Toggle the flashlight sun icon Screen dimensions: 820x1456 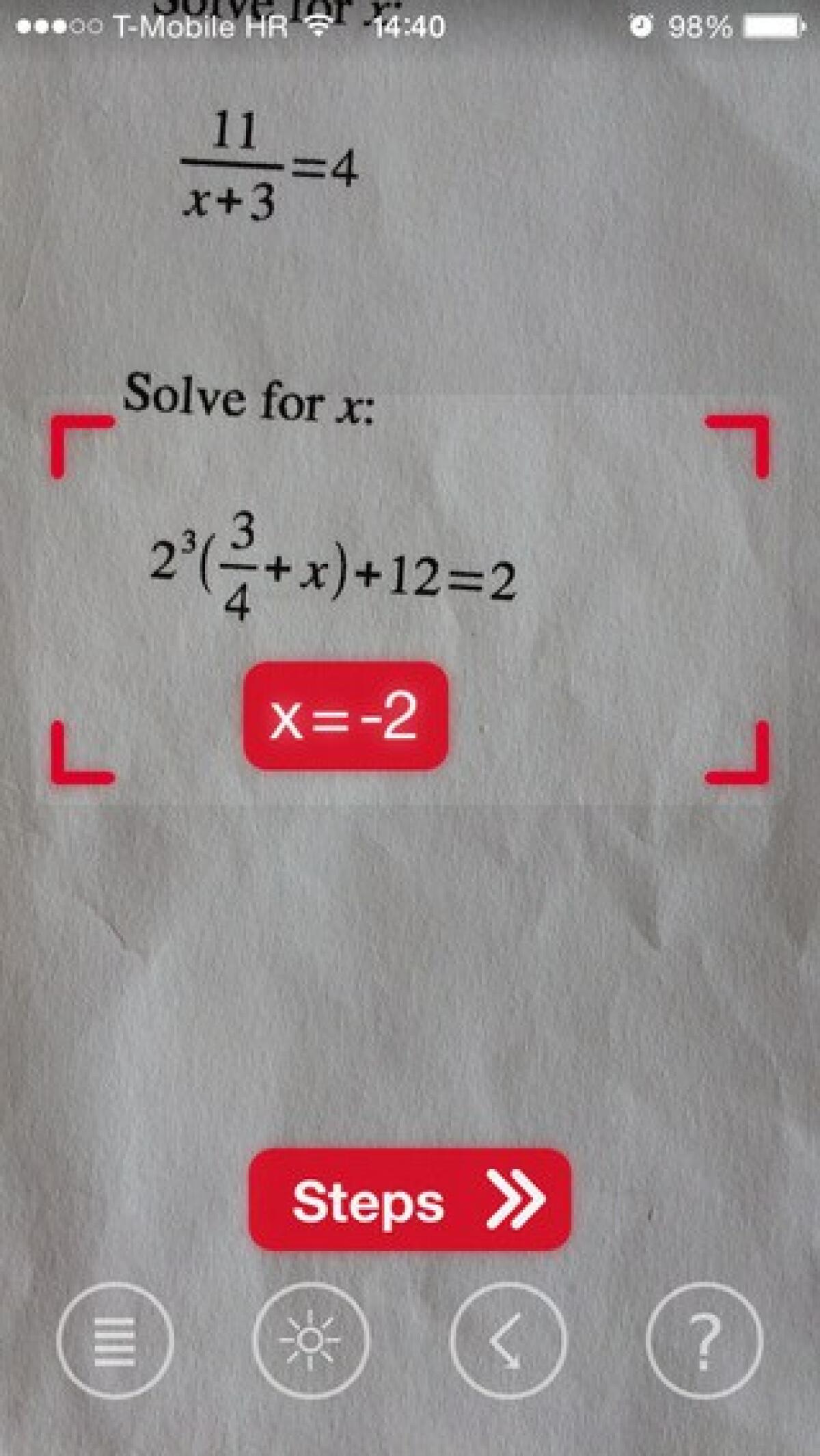(x=311, y=1341)
